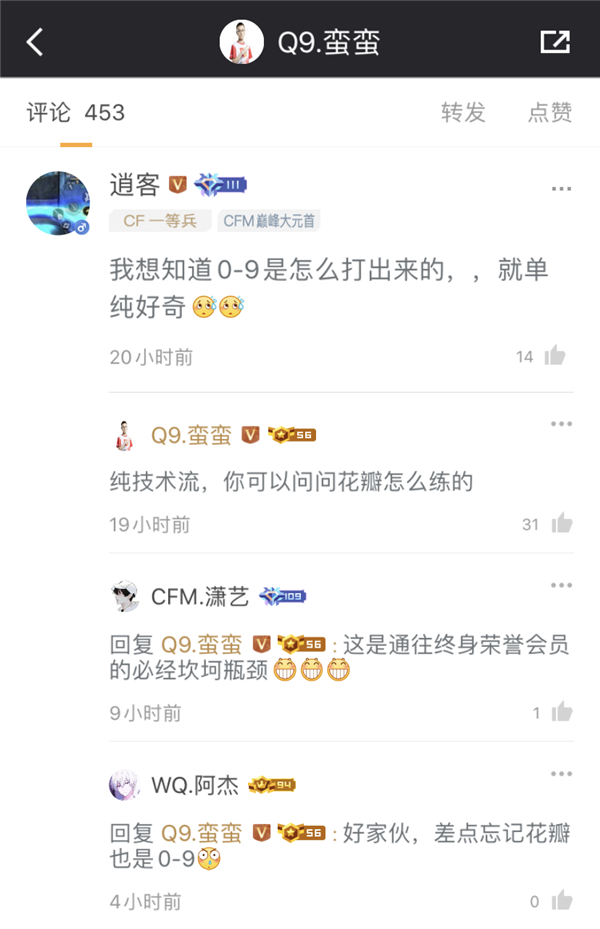Open more options on Q9.蛮蛮's reply
Image resolution: width=600 pixels, height=929 pixels.
coord(561,424)
